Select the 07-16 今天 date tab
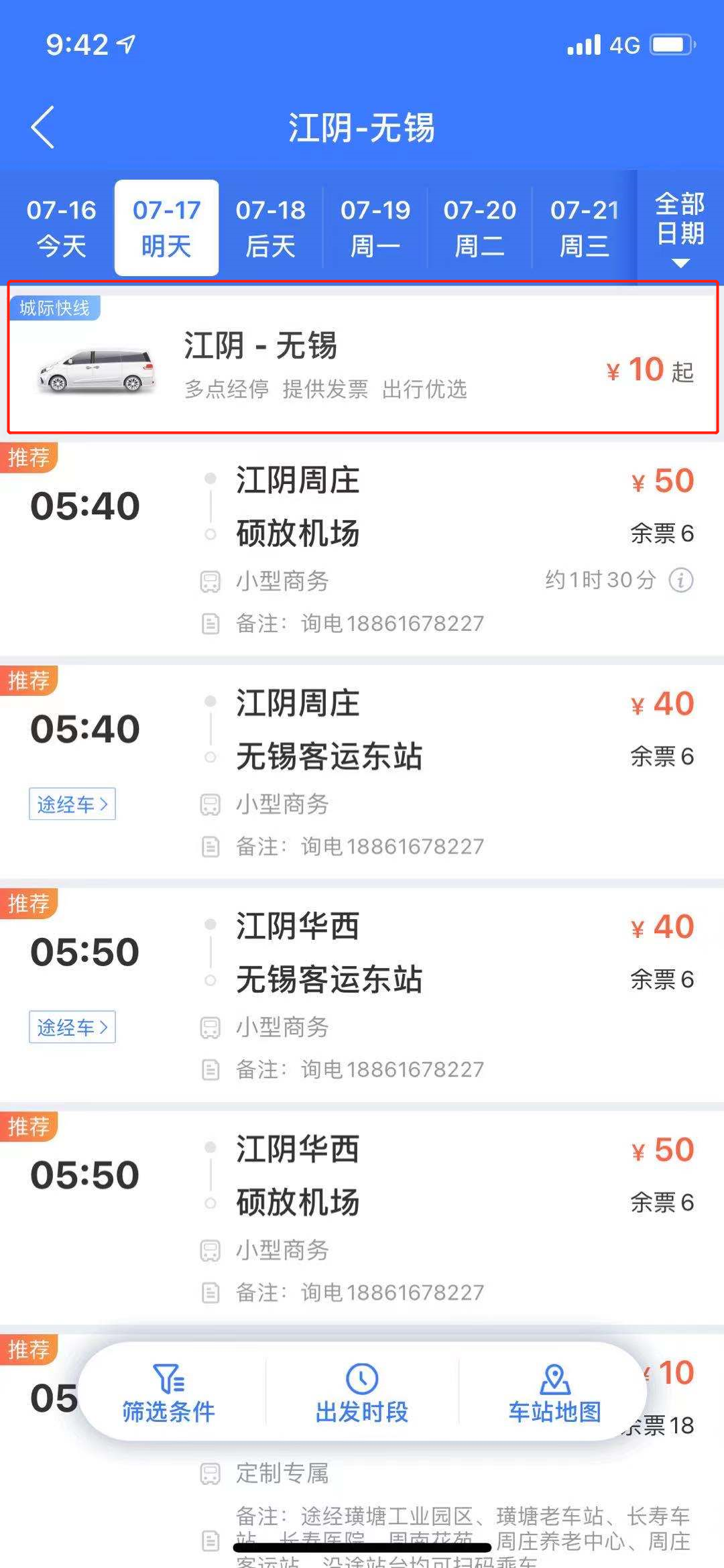This screenshot has height=1568, width=724. [61, 228]
